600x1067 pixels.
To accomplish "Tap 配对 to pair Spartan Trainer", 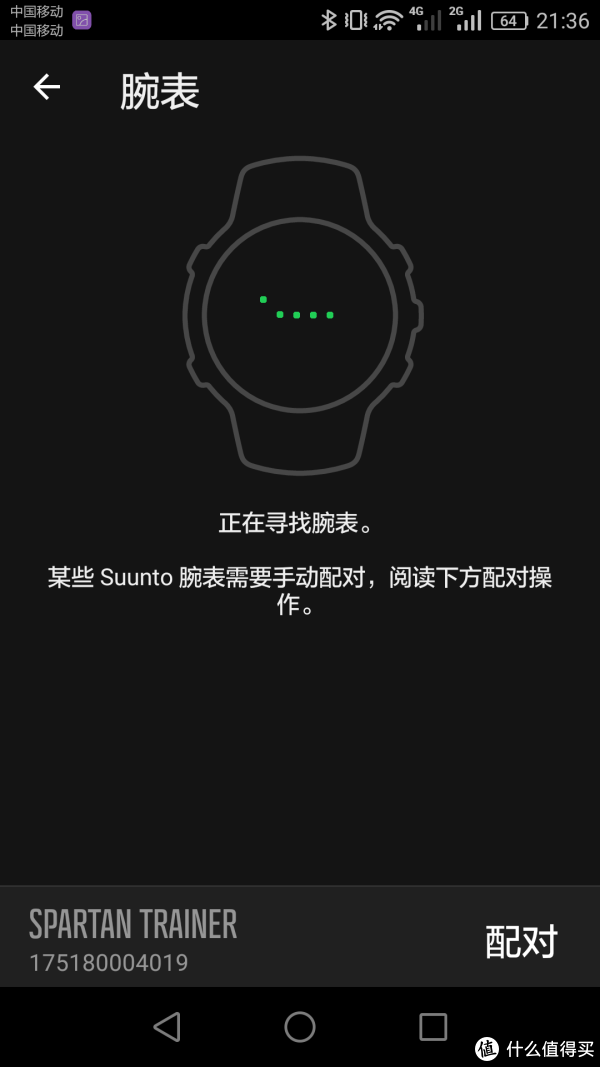I will [x=521, y=941].
